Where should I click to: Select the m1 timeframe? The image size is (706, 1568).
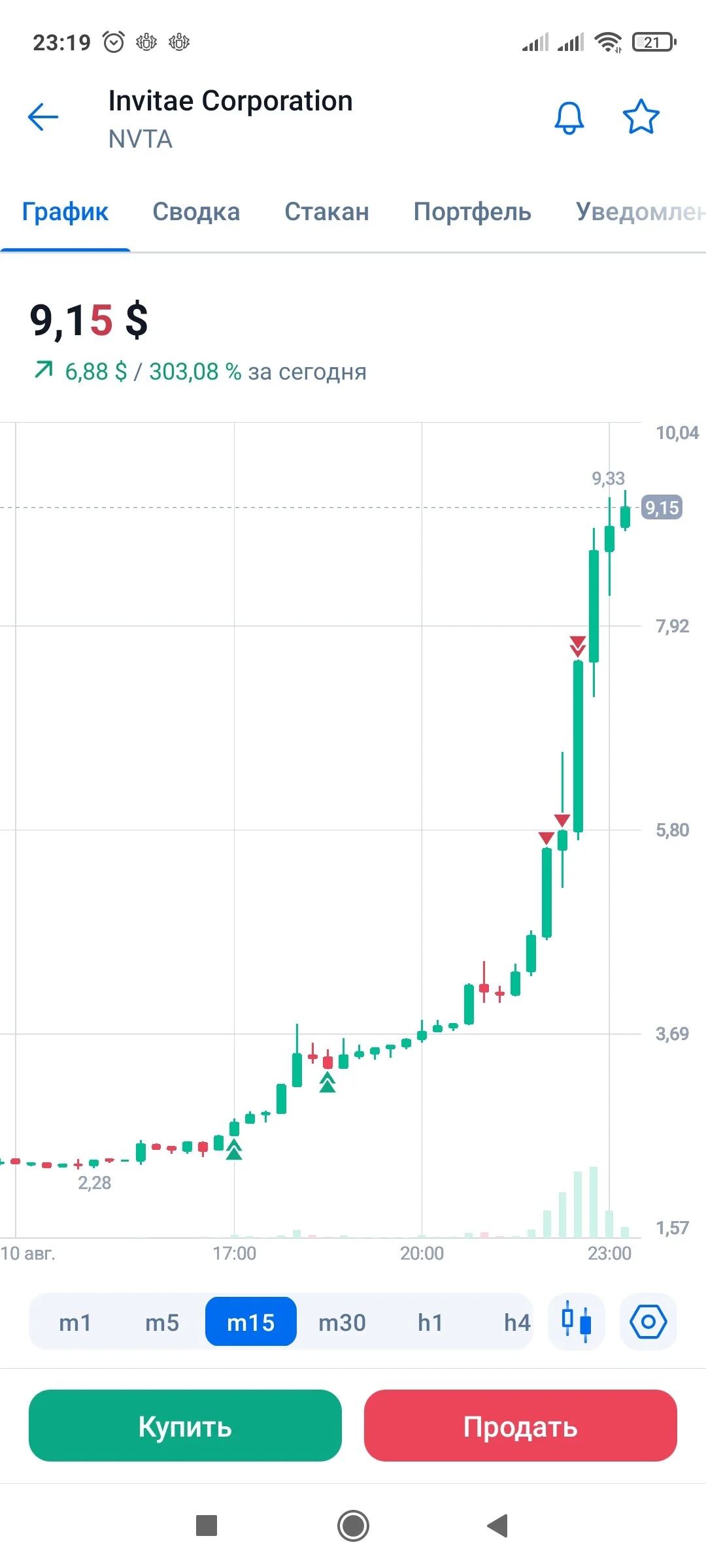click(x=75, y=1322)
